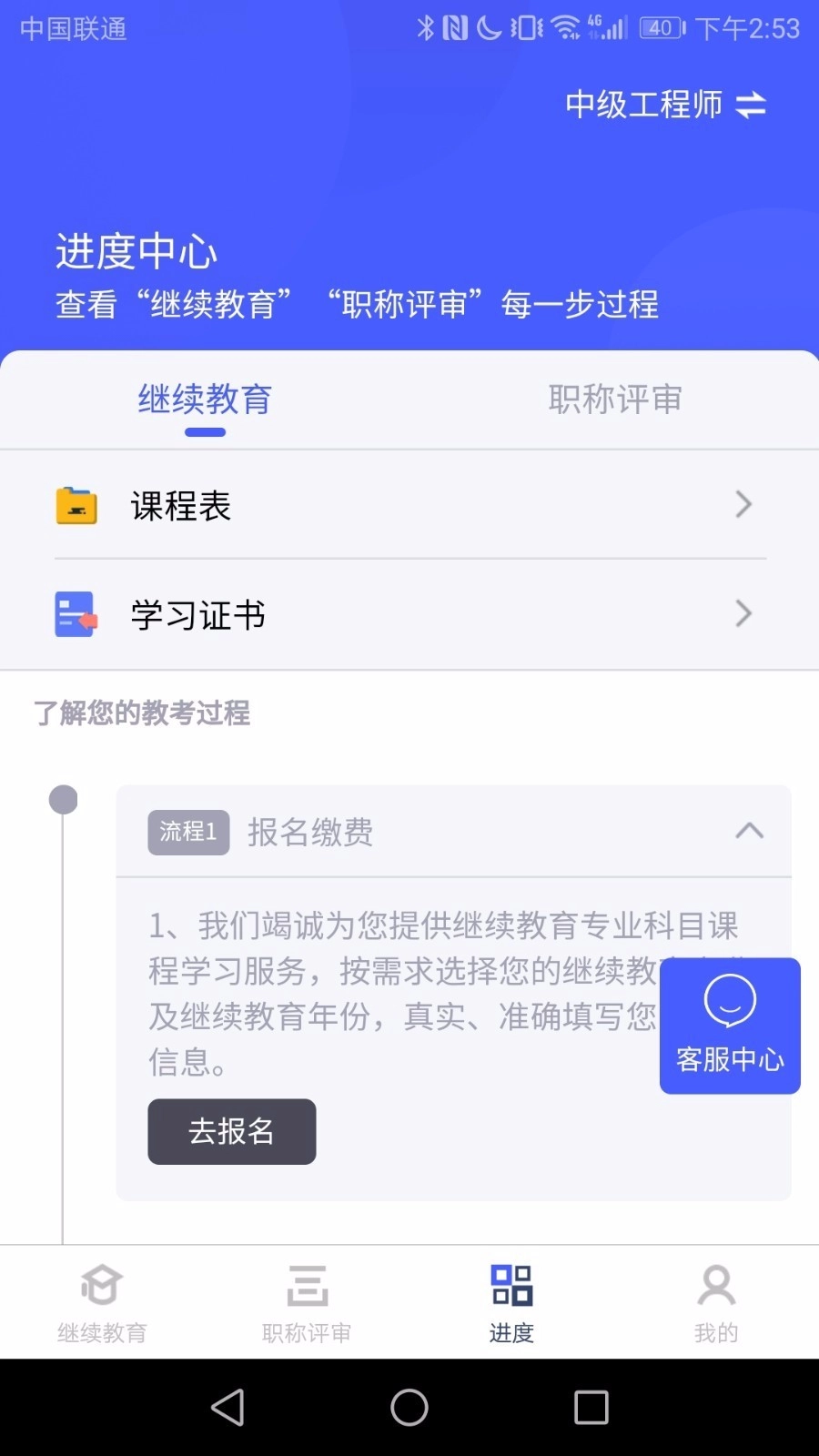
Task: Tap the blue tab indicator under 继续教育
Action: coord(204,433)
